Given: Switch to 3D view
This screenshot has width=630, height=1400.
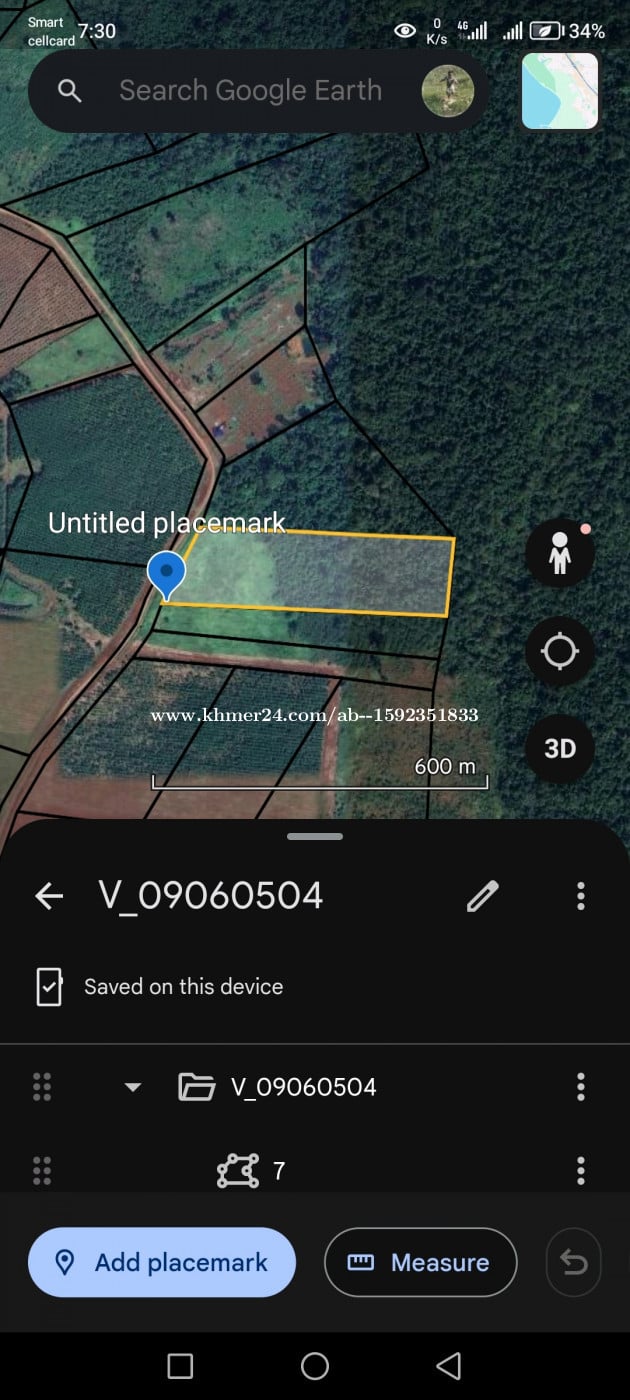Looking at the screenshot, I should [x=560, y=749].
